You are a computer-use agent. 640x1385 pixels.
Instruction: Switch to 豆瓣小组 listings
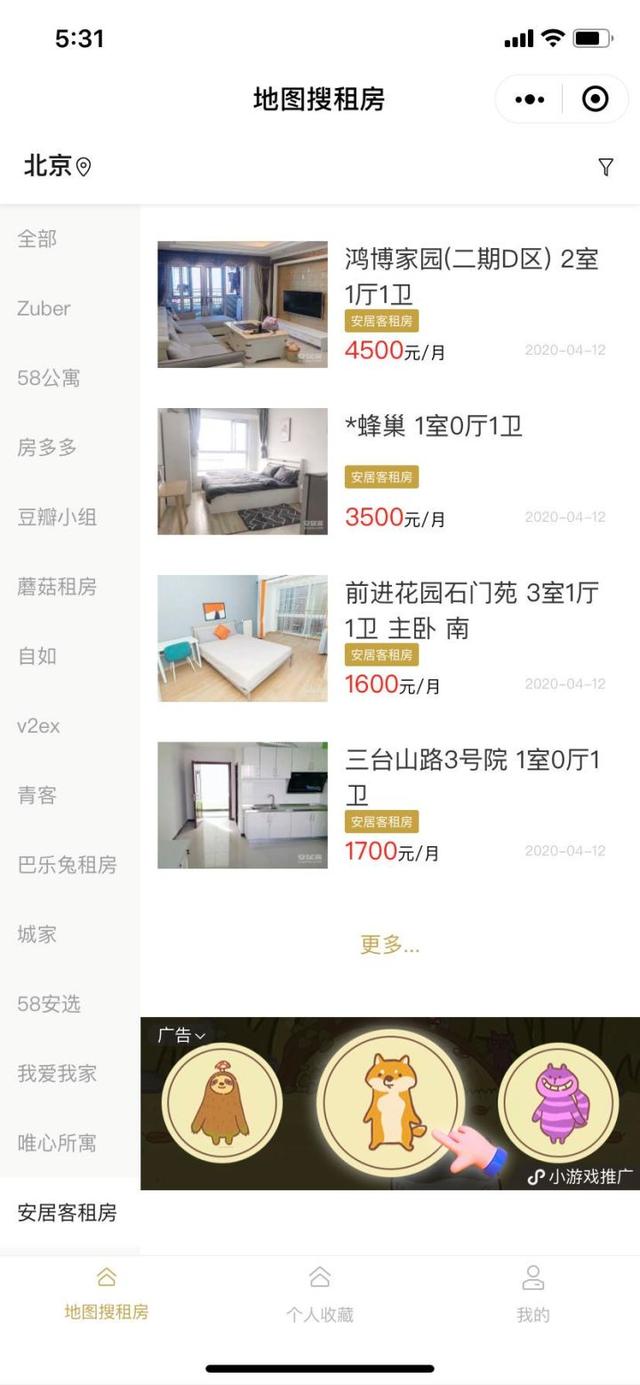(57, 517)
